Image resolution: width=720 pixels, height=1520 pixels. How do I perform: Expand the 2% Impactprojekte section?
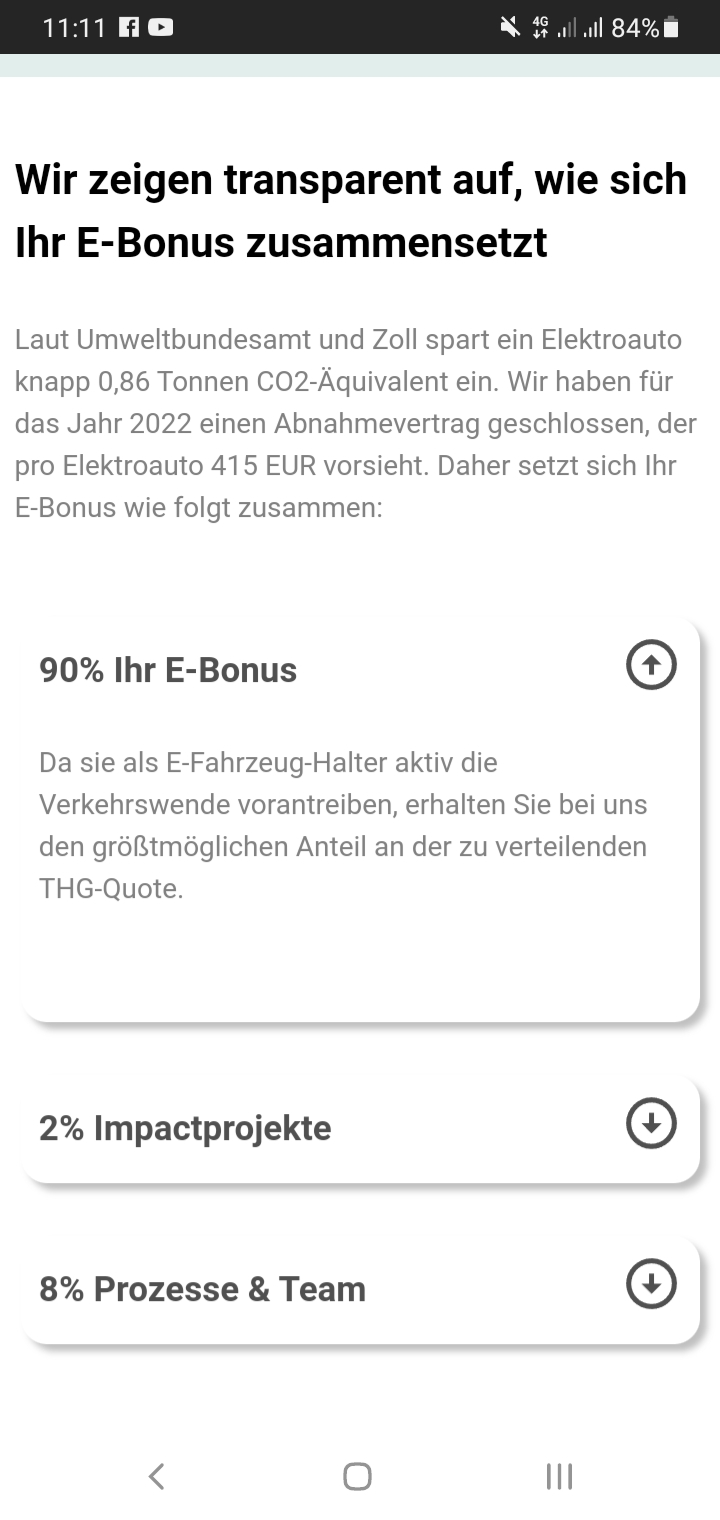[651, 1124]
